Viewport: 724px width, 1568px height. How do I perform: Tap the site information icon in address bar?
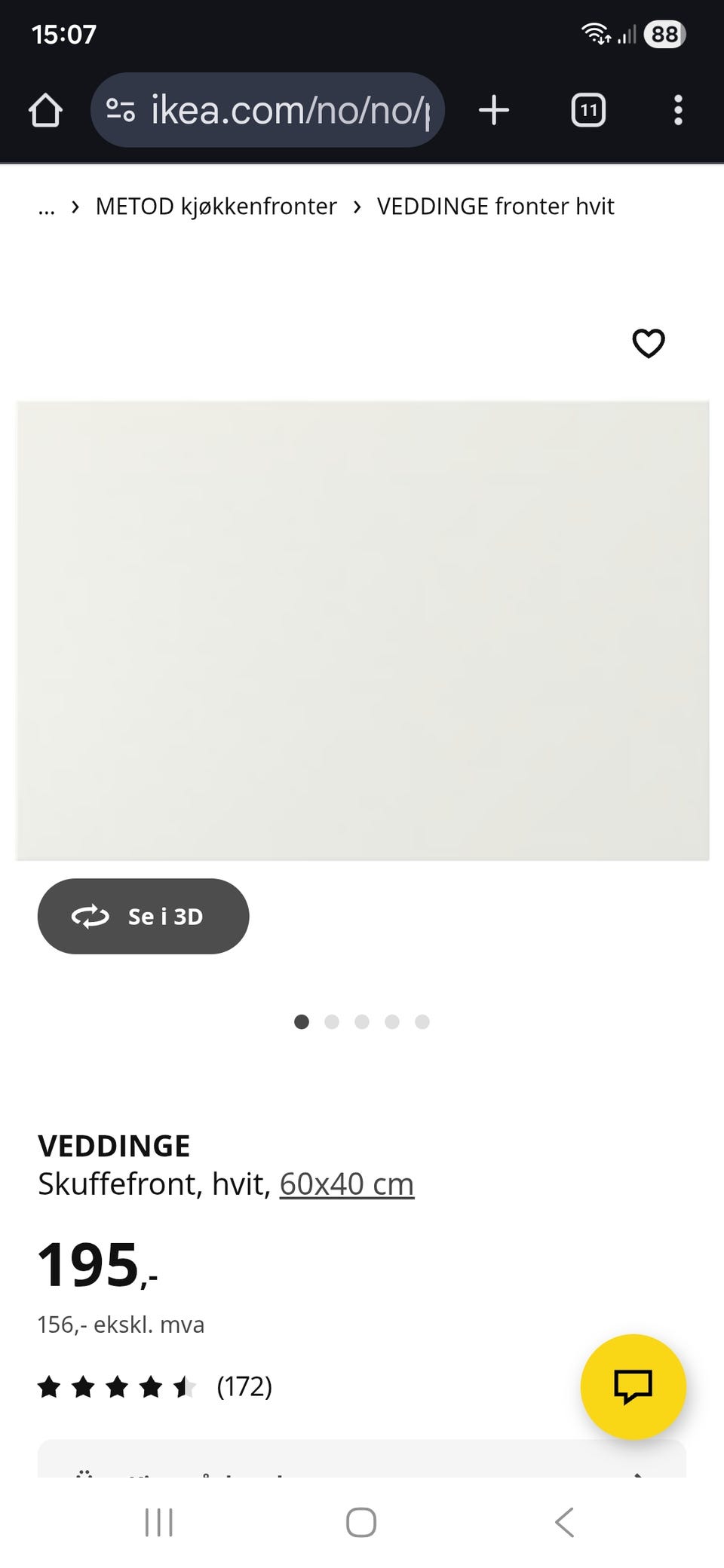tap(121, 110)
